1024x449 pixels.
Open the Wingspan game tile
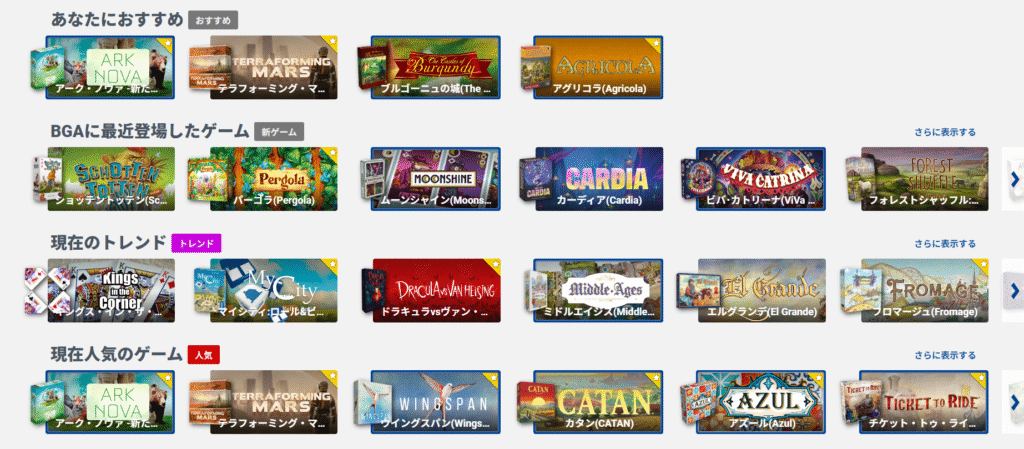tap(435, 402)
